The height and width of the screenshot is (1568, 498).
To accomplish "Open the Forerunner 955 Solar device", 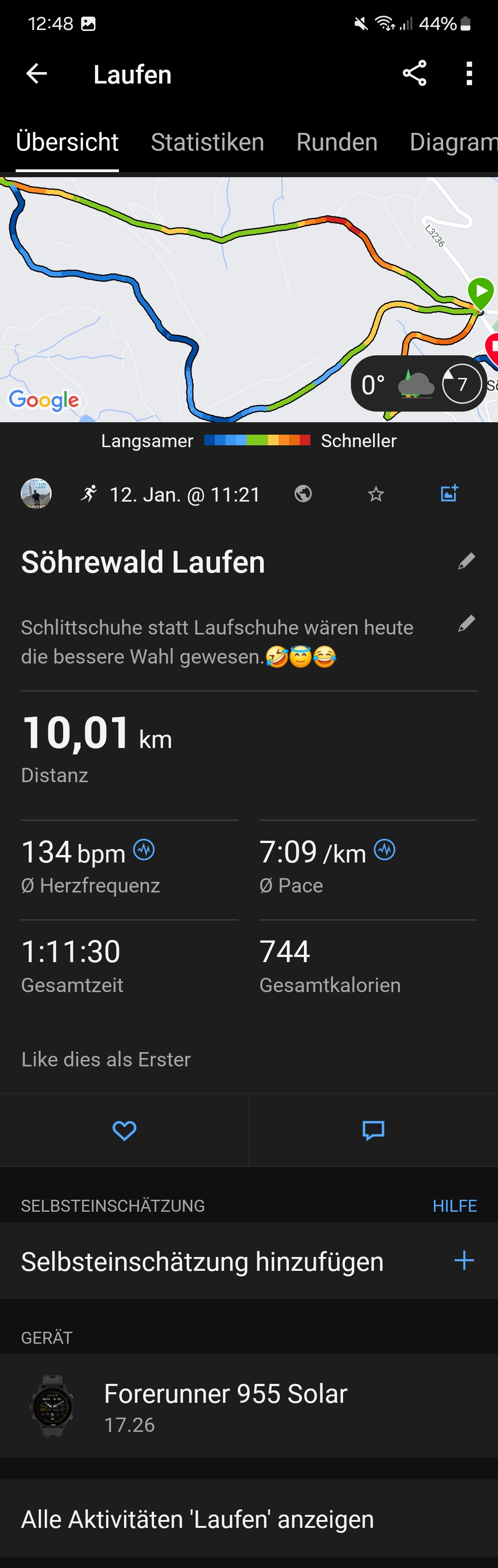I will tap(225, 1406).
